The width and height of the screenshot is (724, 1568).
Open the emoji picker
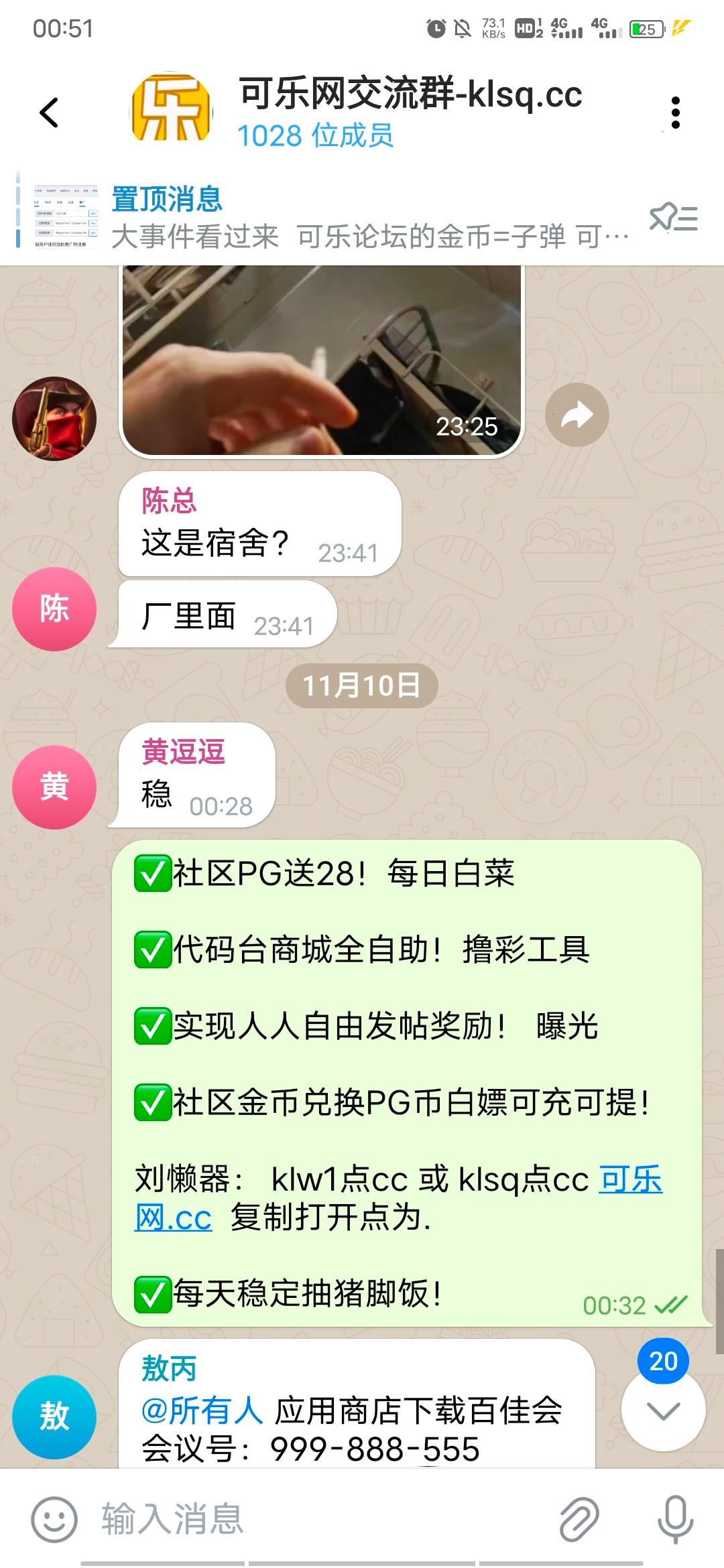[x=54, y=1519]
